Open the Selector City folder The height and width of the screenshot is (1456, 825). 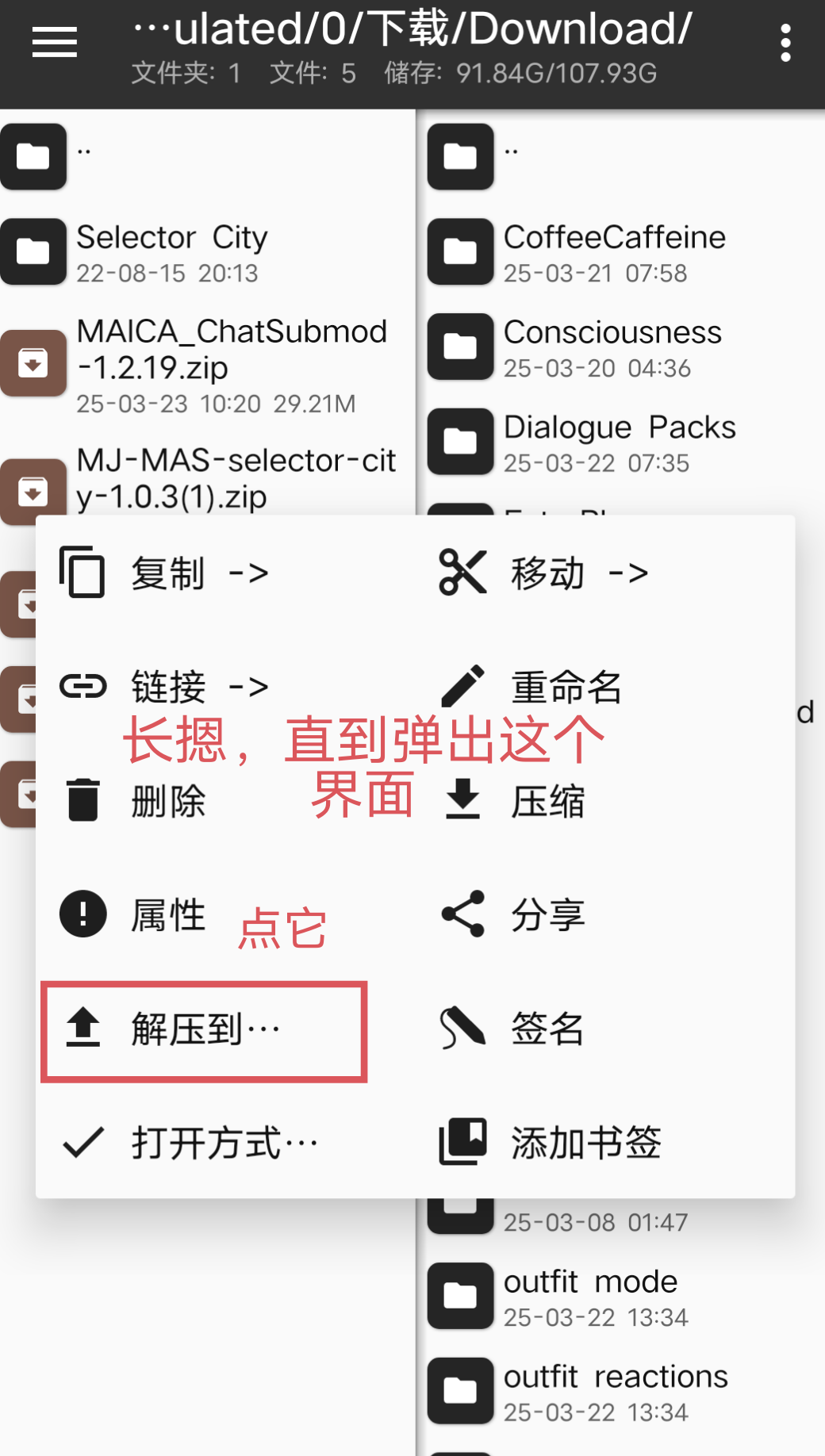click(207, 252)
